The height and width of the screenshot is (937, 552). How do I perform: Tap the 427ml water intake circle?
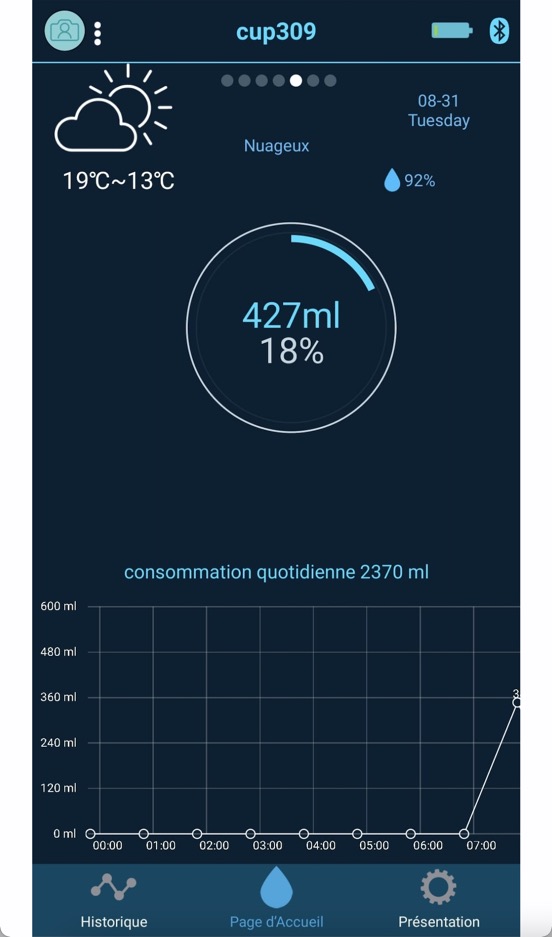tap(291, 327)
